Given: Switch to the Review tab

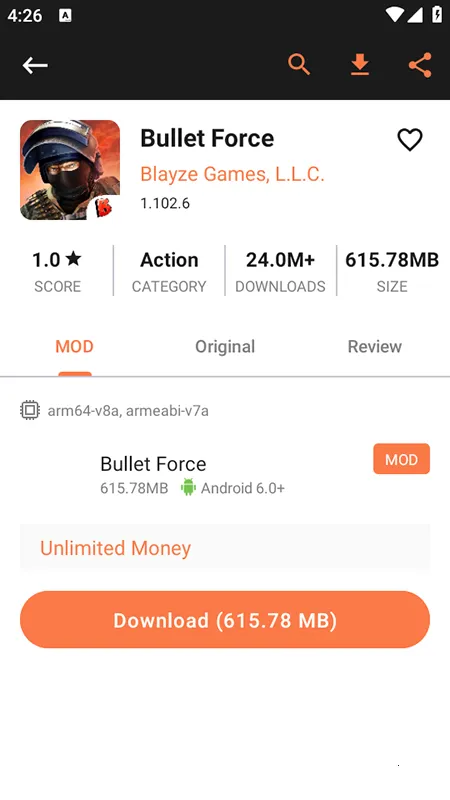Looking at the screenshot, I should (x=374, y=347).
